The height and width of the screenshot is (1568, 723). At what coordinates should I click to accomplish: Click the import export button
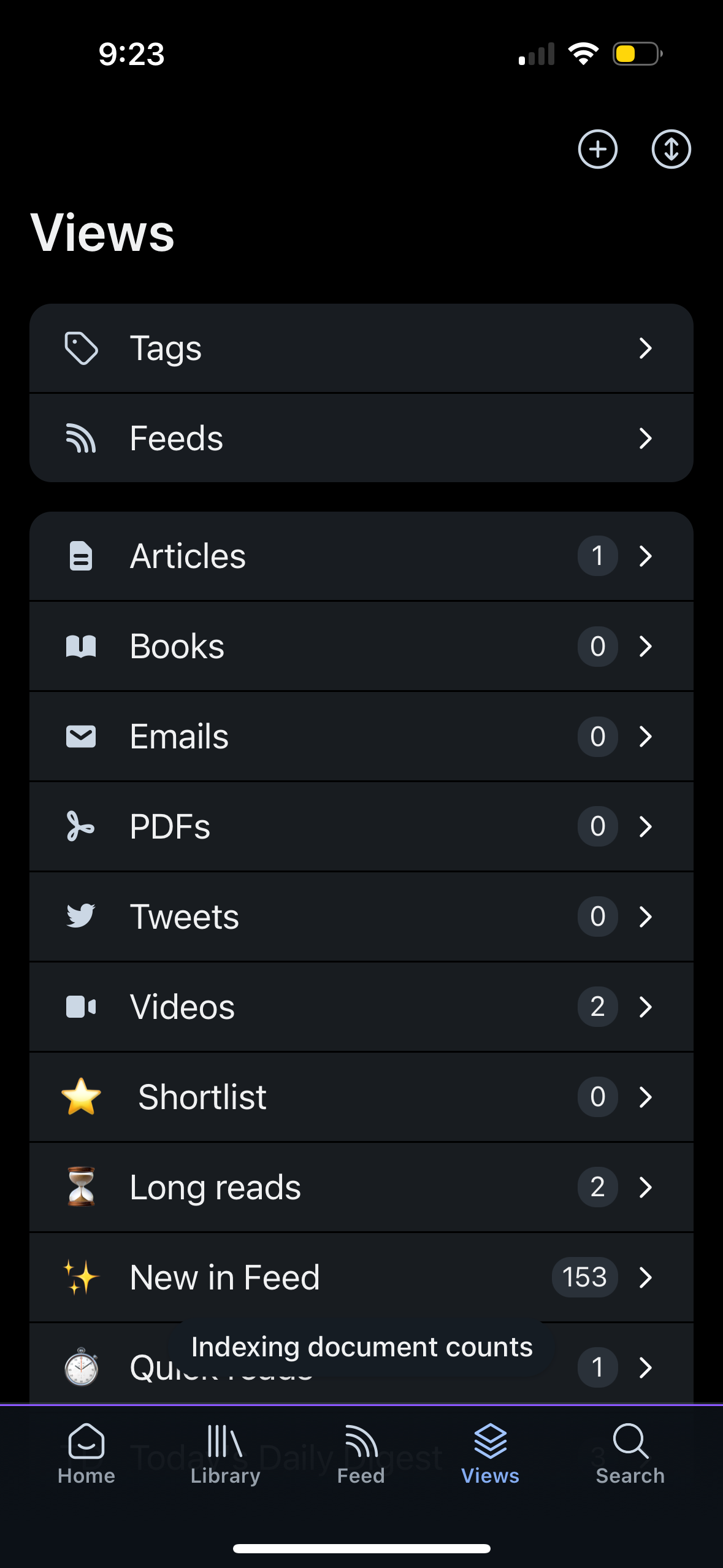click(x=671, y=149)
